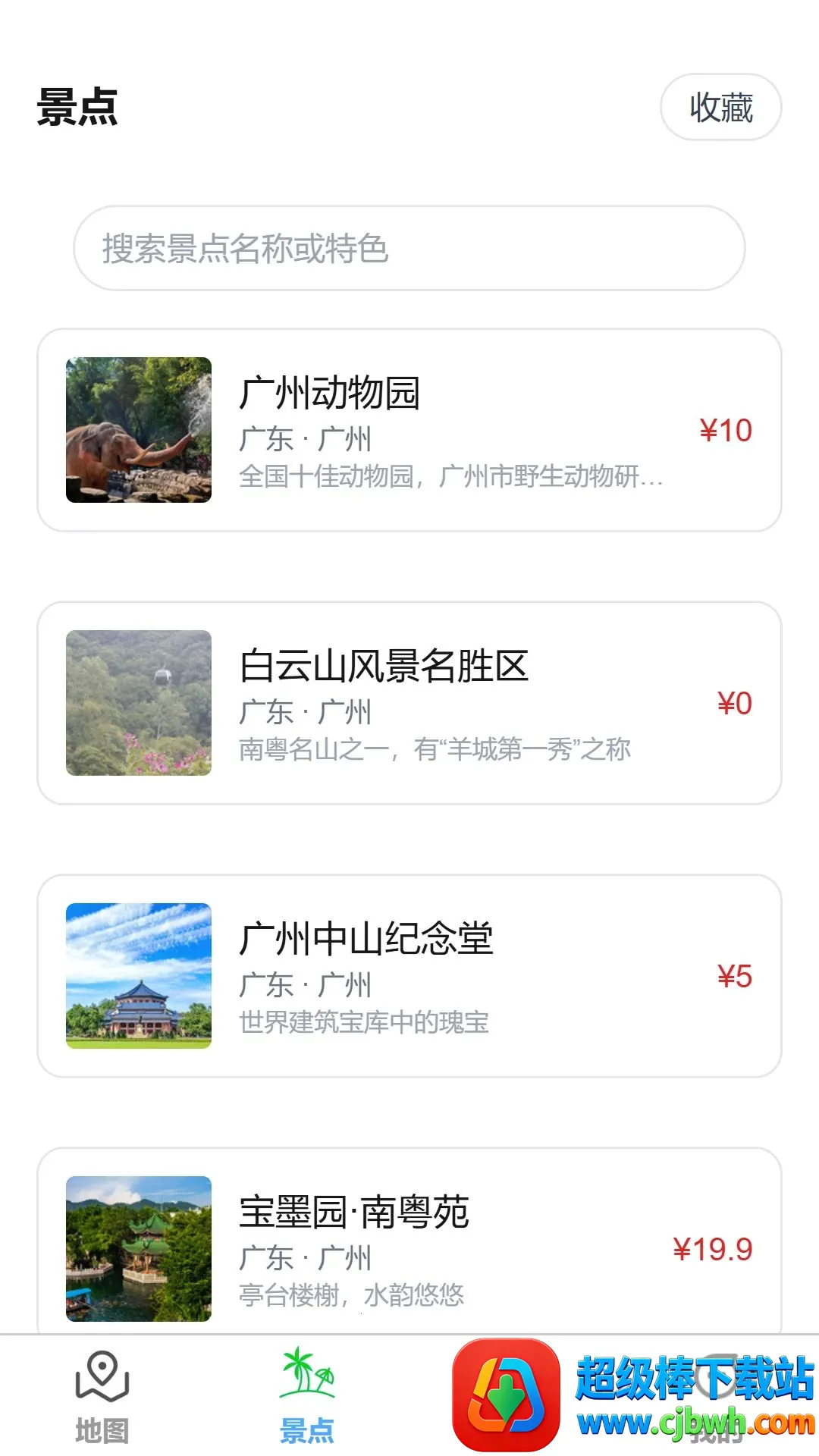The height and width of the screenshot is (1456, 819).
Task: Open the 收藏 favorites button
Action: 720,107
